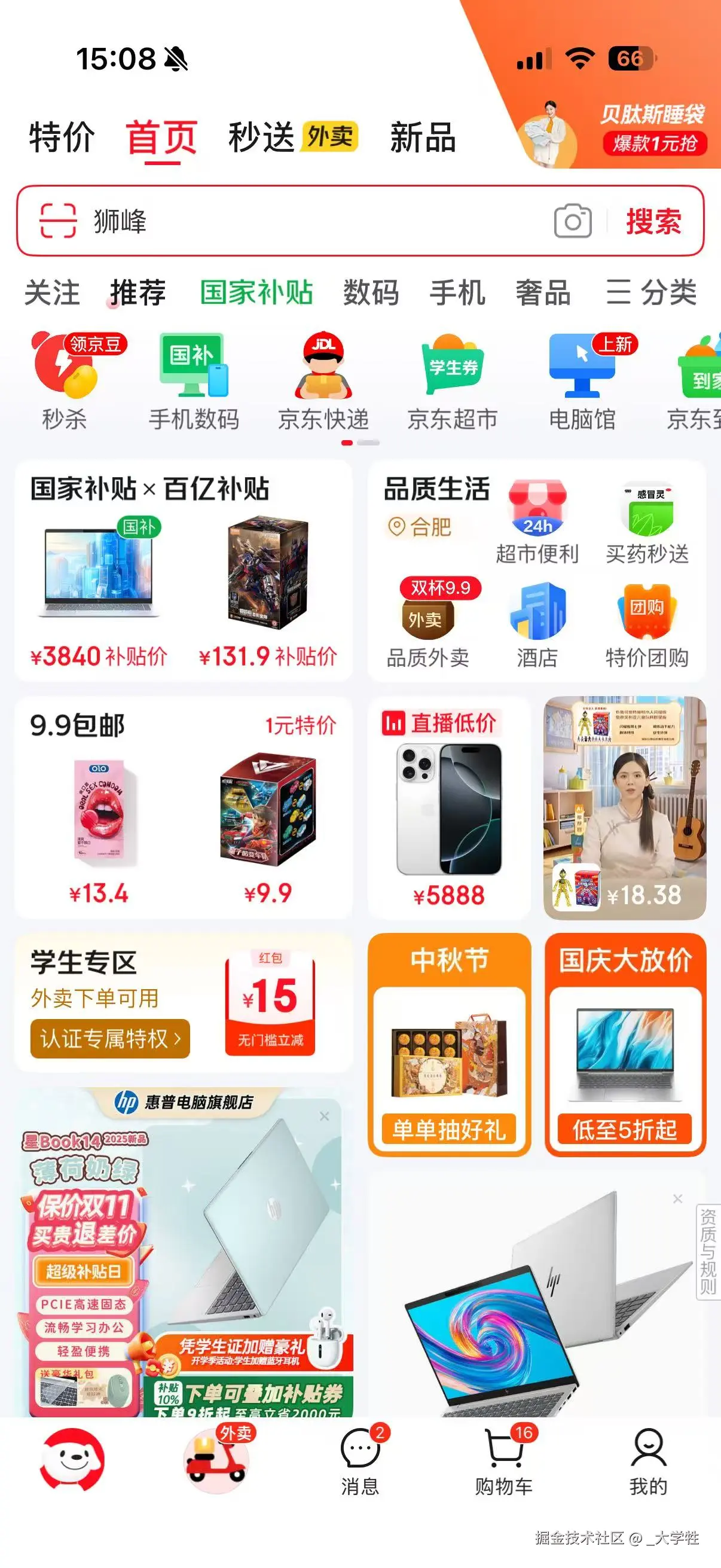721x1568 pixels.
Task: Open the 分类 category menu
Action: pos(651,292)
